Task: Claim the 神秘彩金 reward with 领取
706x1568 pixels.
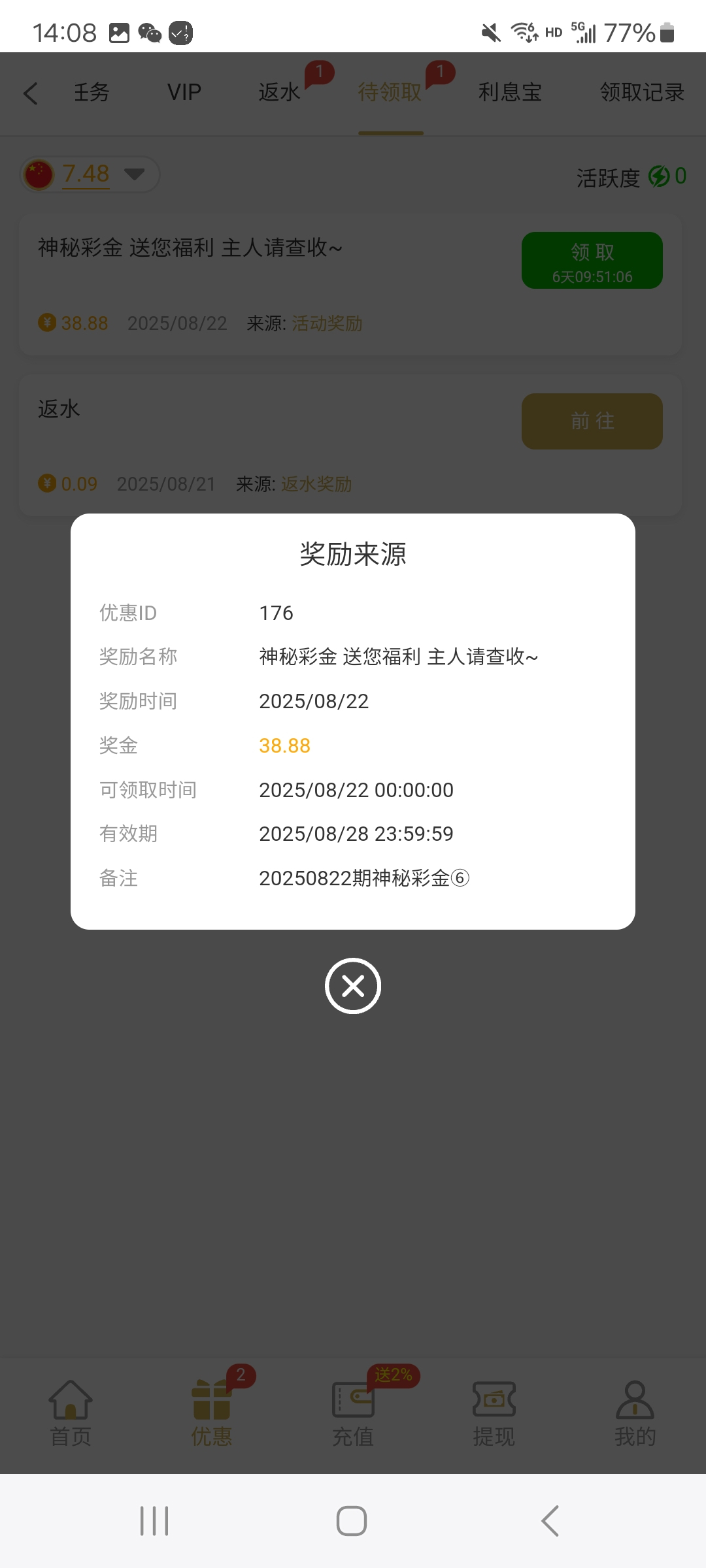Action: click(592, 260)
